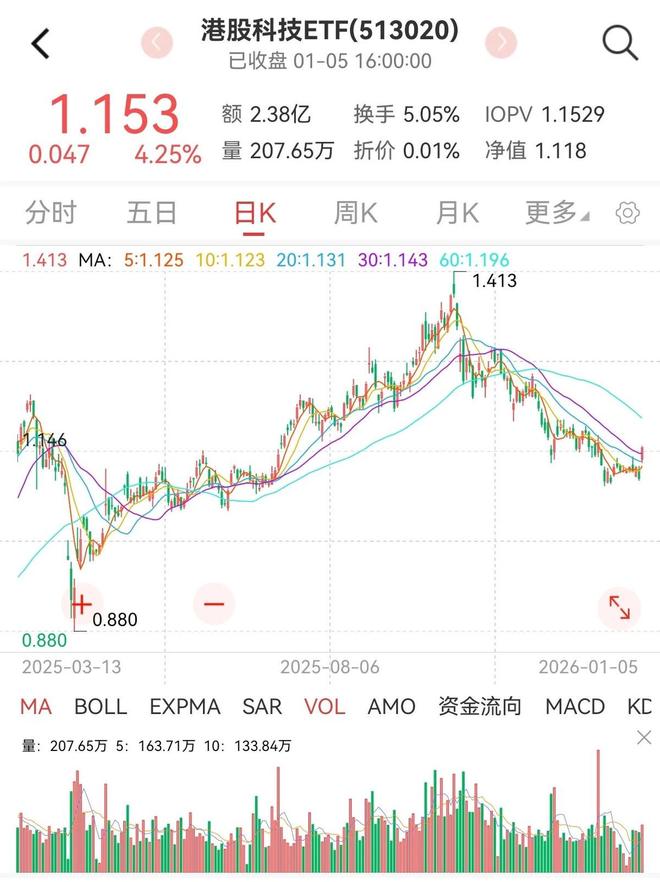The width and height of the screenshot is (660, 882).
Task: Jump to the next stock arrow
Action: point(502,42)
